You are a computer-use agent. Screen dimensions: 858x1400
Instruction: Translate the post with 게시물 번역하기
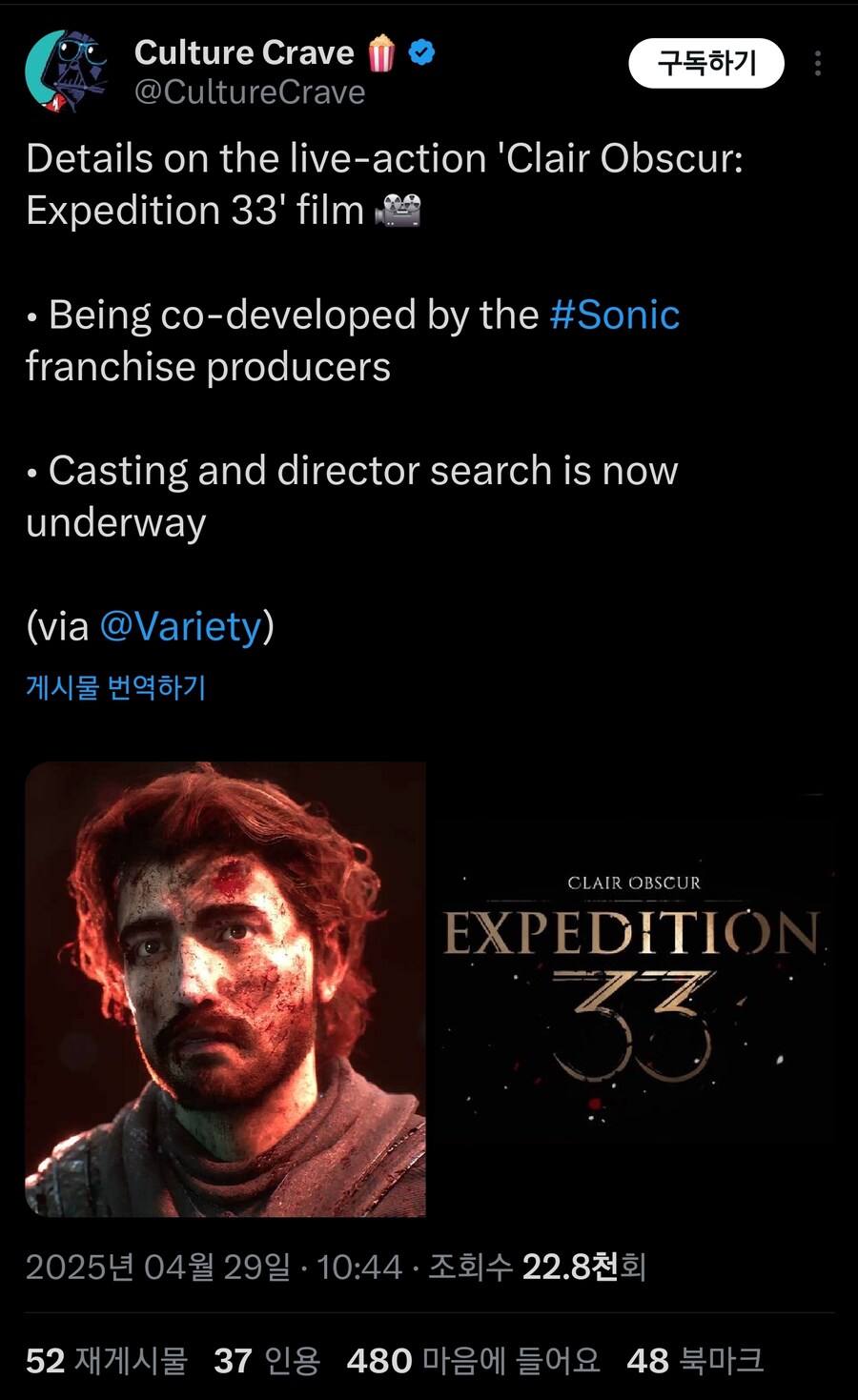[115, 687]
